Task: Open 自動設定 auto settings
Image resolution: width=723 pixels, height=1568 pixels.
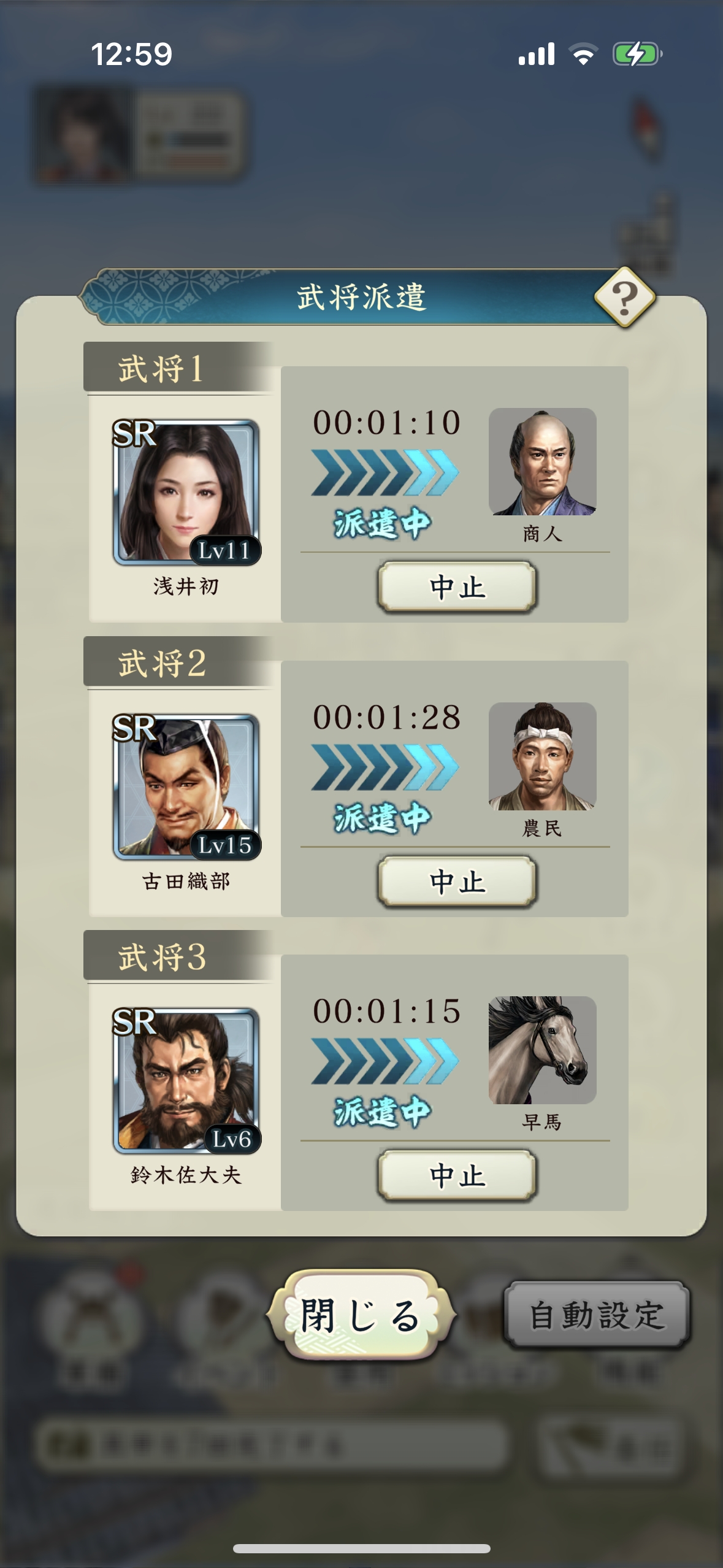Action: click(x=596, y=1315)
